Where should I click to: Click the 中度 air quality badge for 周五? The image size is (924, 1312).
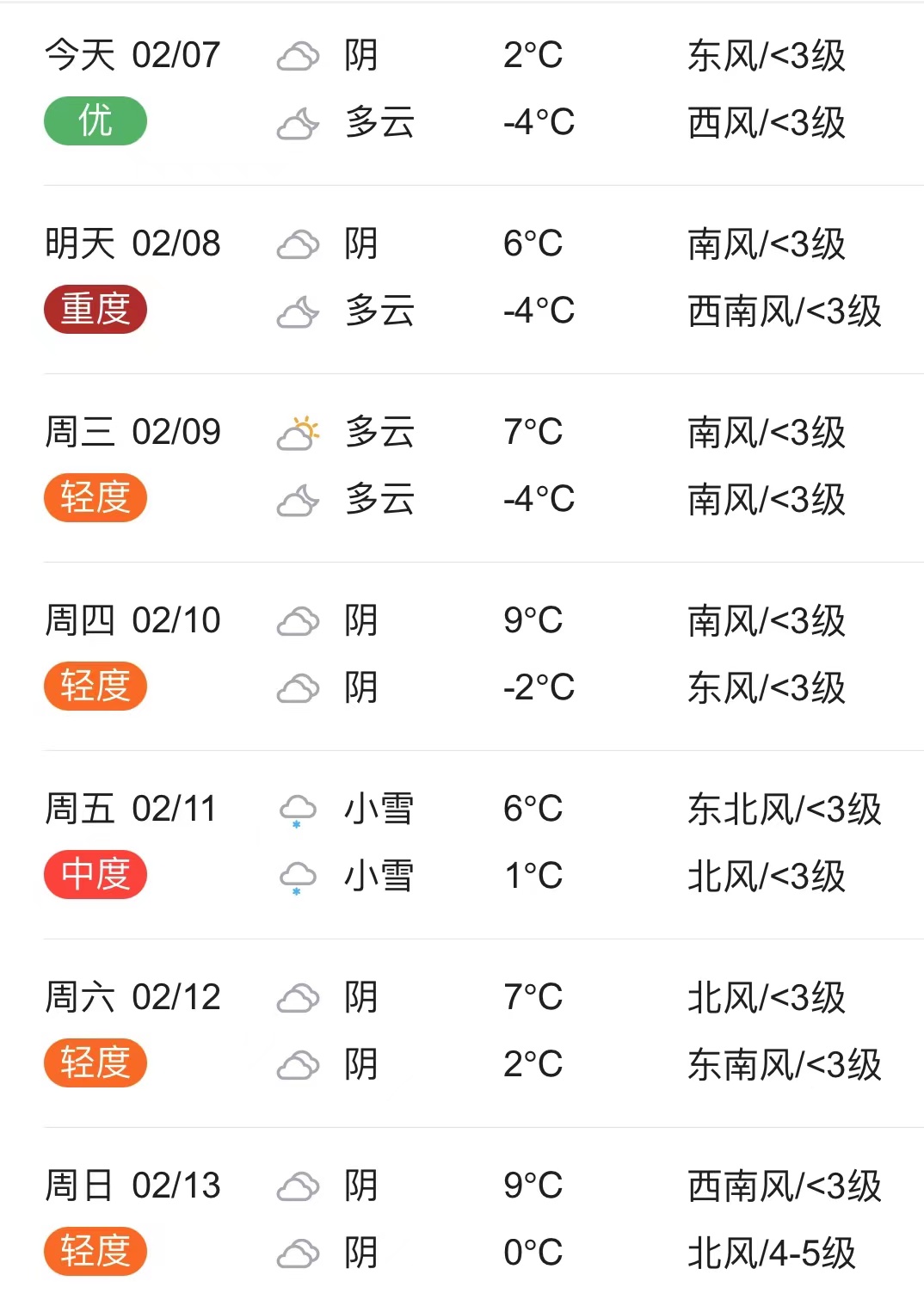click(x=95, y=873)
